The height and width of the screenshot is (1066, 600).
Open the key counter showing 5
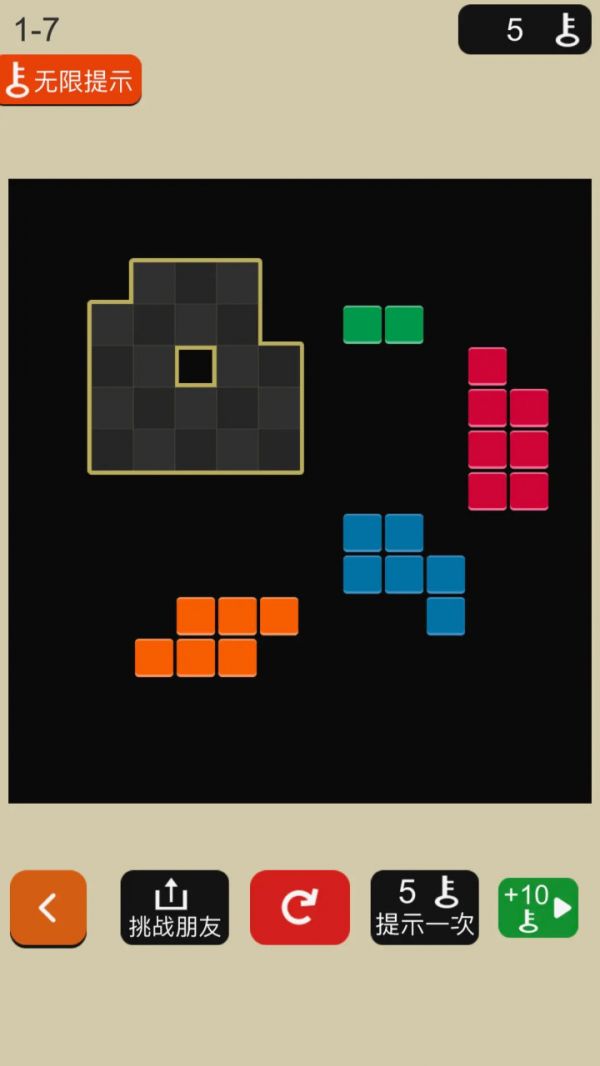[524, 30]
